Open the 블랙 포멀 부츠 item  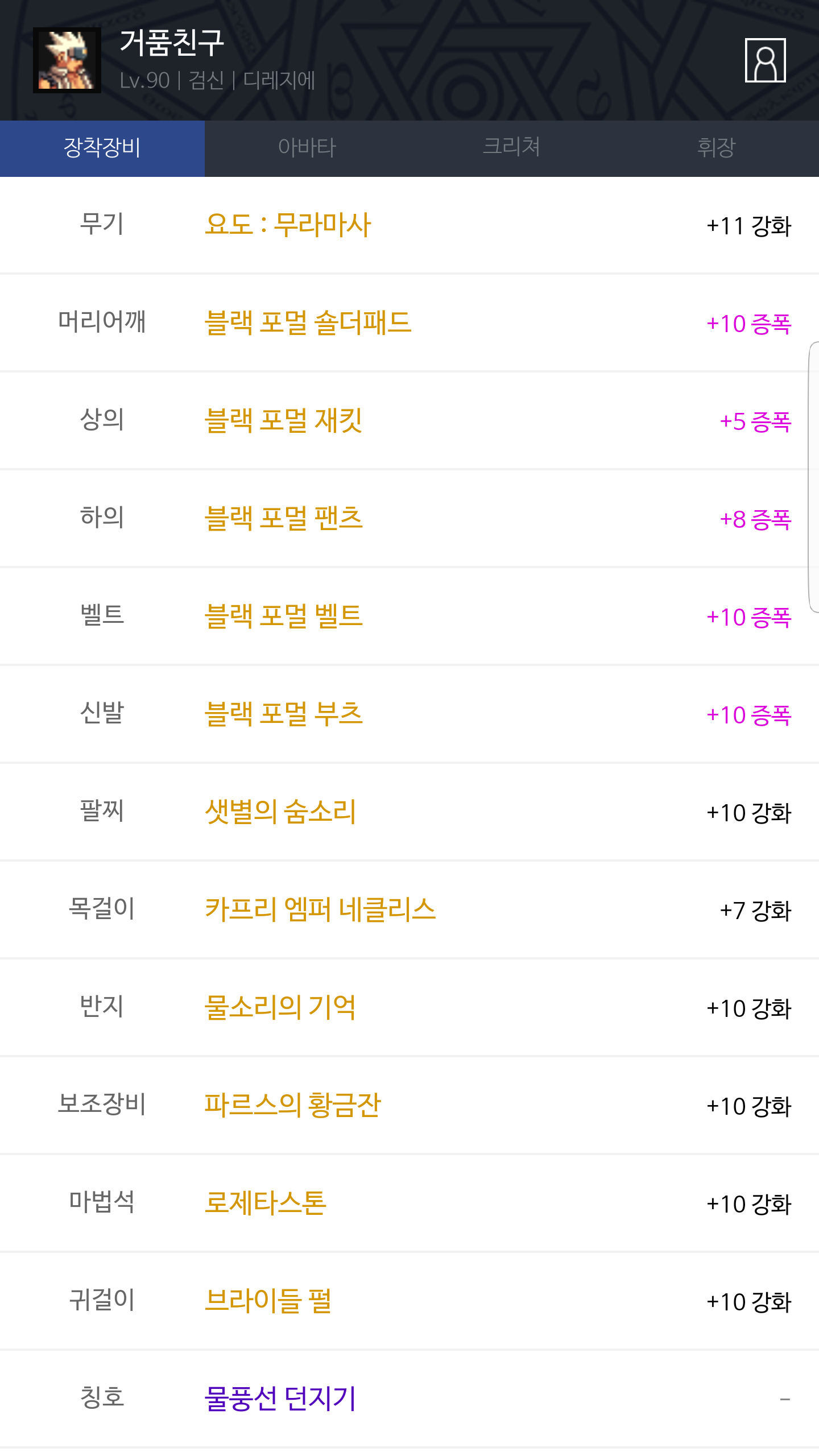tap(283, 714)
